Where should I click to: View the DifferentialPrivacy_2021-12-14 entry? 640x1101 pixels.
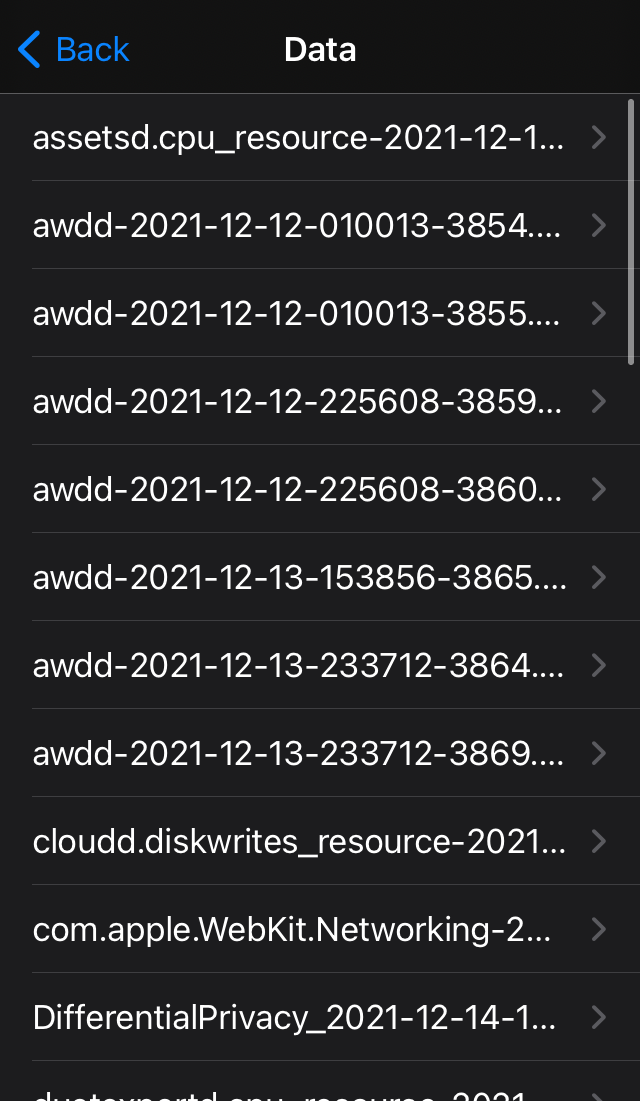[x=320, y=1017]
